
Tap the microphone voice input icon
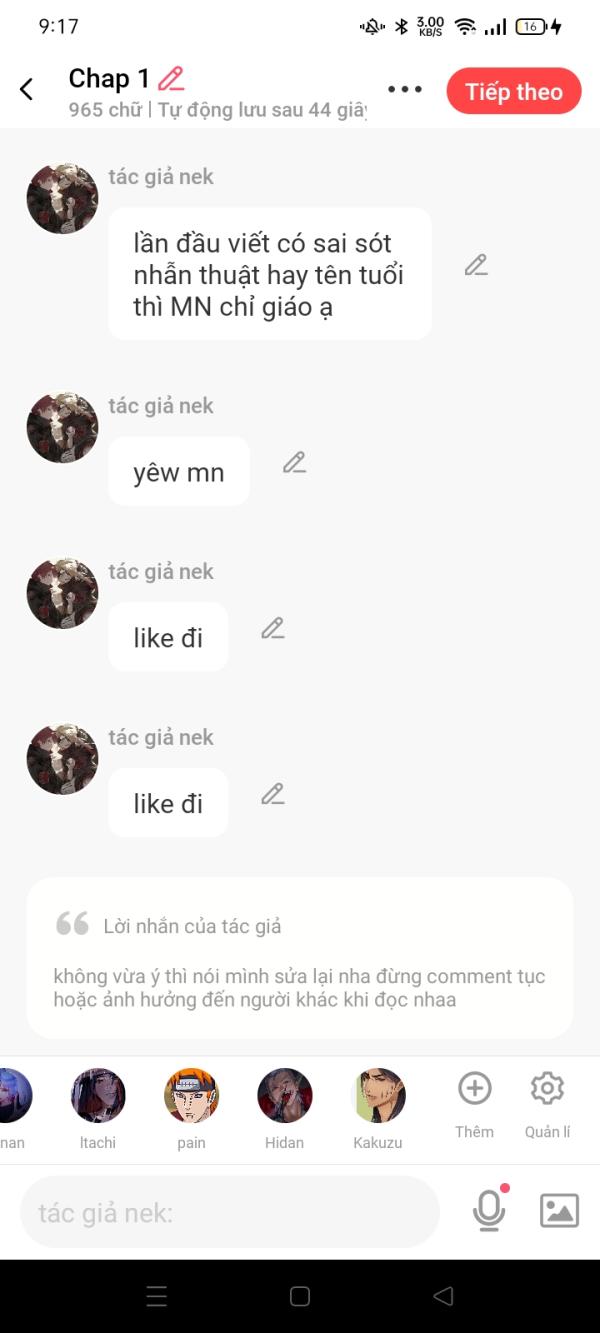tap(489, 1210)
